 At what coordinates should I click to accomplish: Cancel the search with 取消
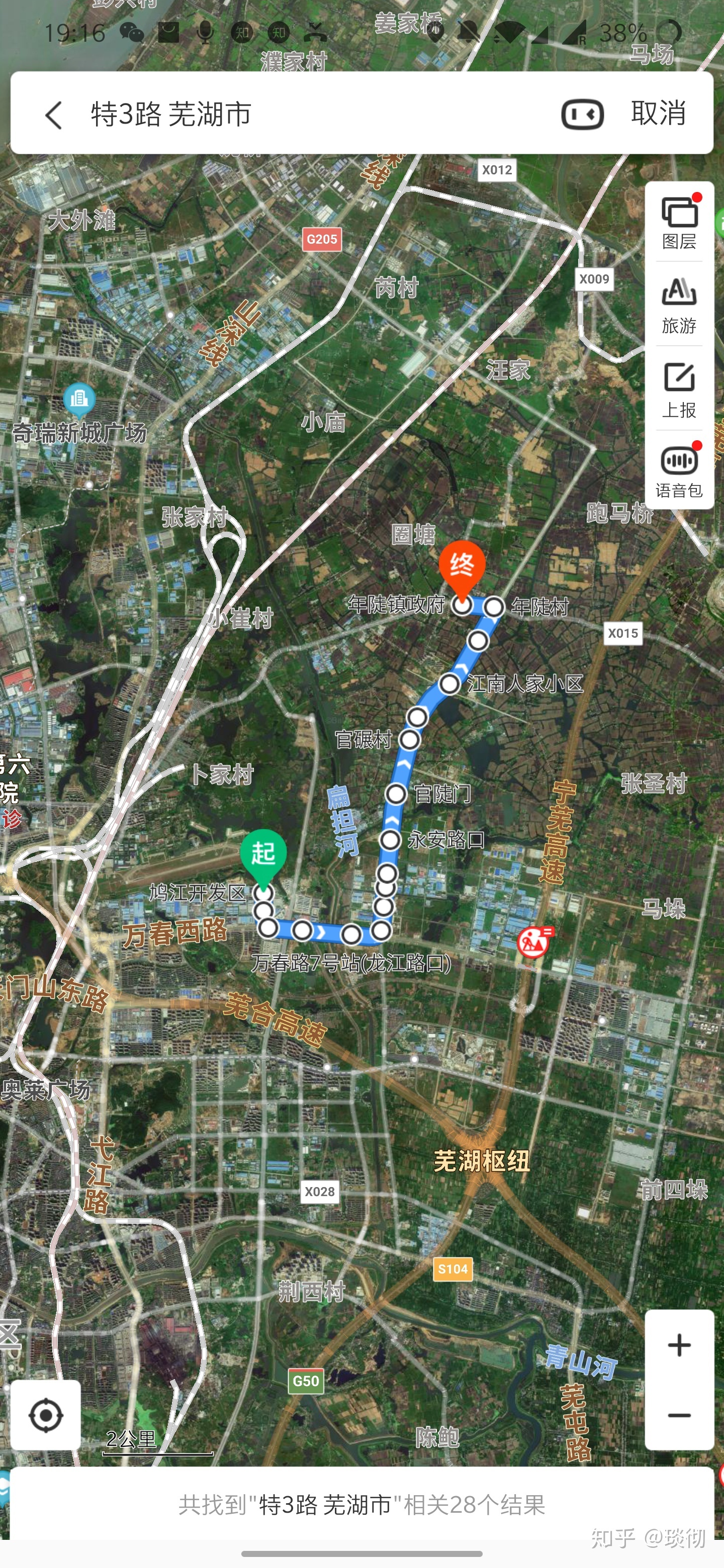[658, 114]
